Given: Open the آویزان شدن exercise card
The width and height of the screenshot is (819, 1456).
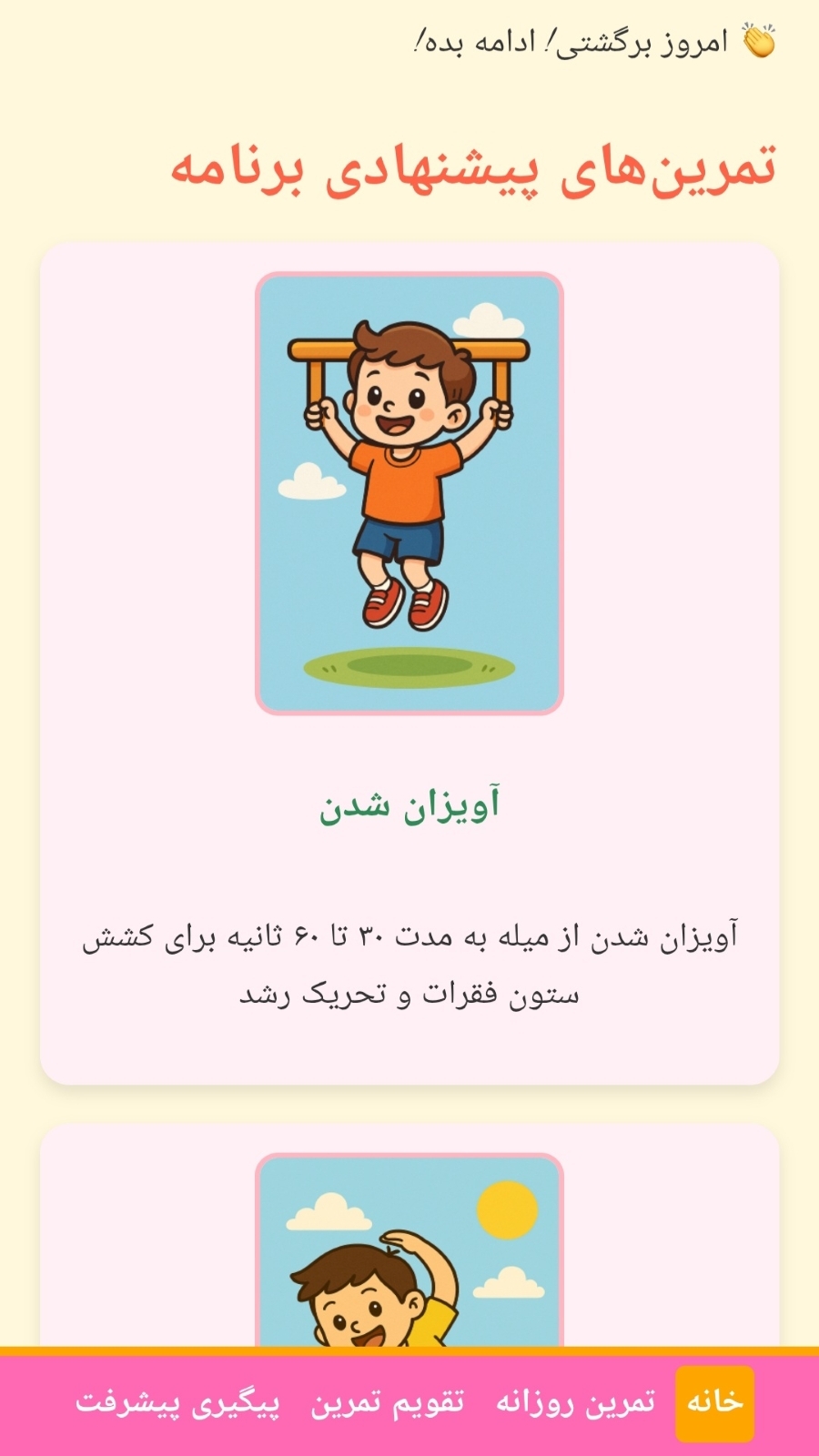Looking at the screenshot, I should (x=409, y=805).
